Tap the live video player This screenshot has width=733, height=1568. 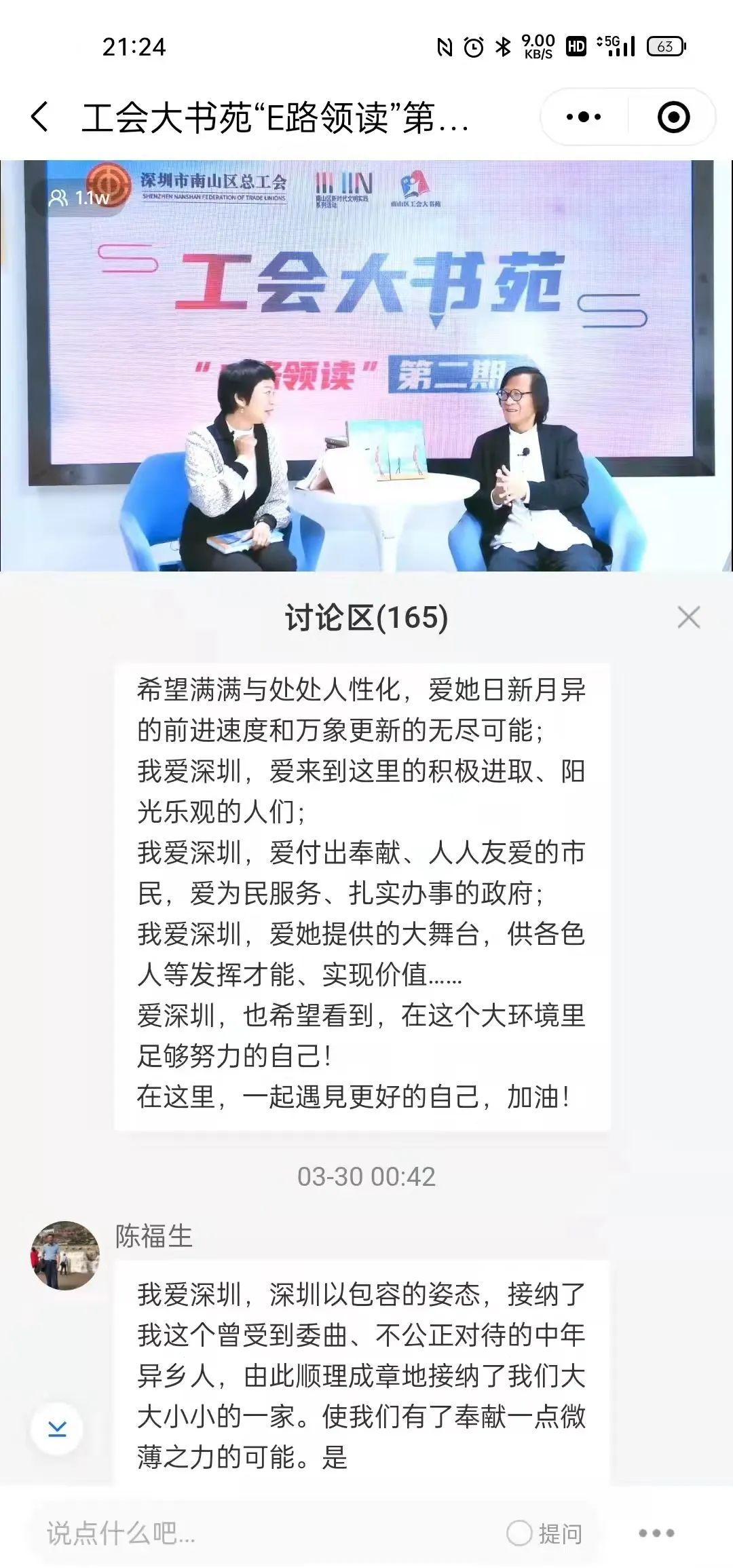click(x=366, y=367)
